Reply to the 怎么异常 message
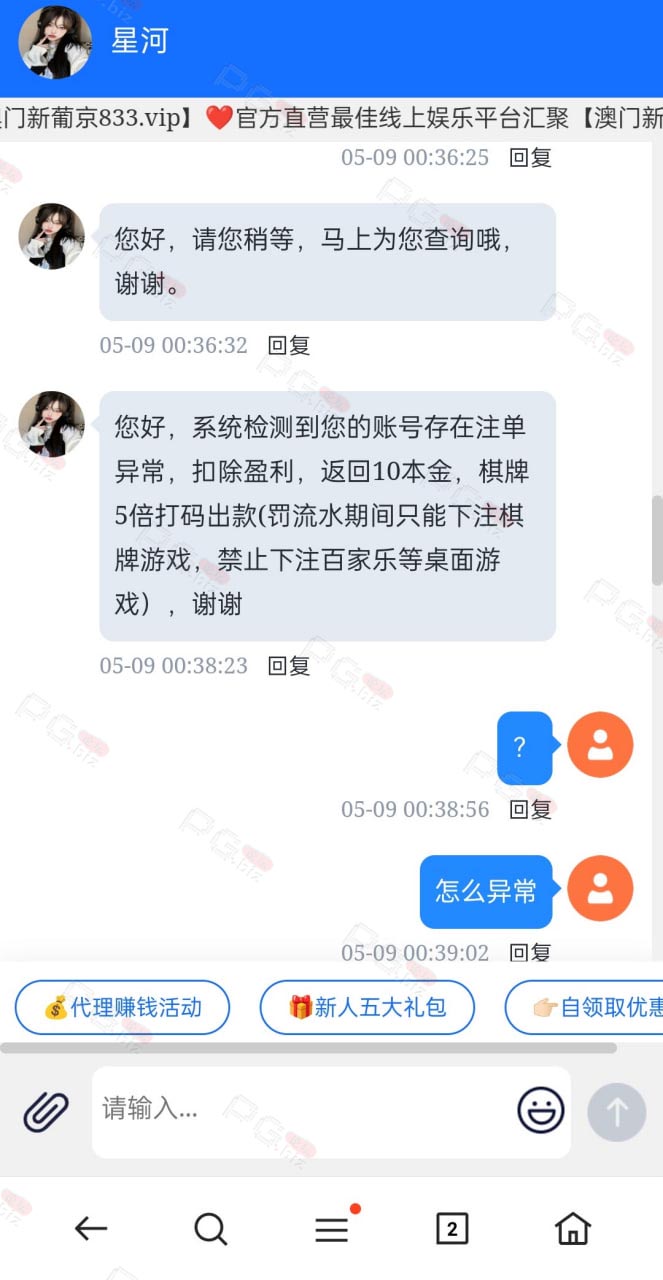The width and height of the screenshot is (663, 1280). pos(531,952)
